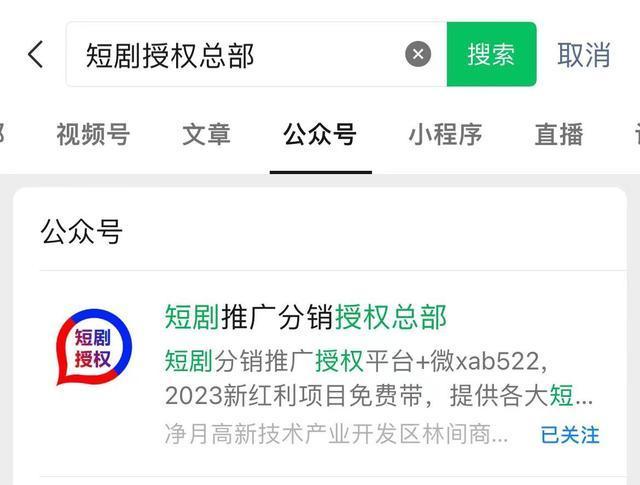The width and height of the screenshot is (640, 485).
Task: Clear the search text
Action: (x=418, y=55)
